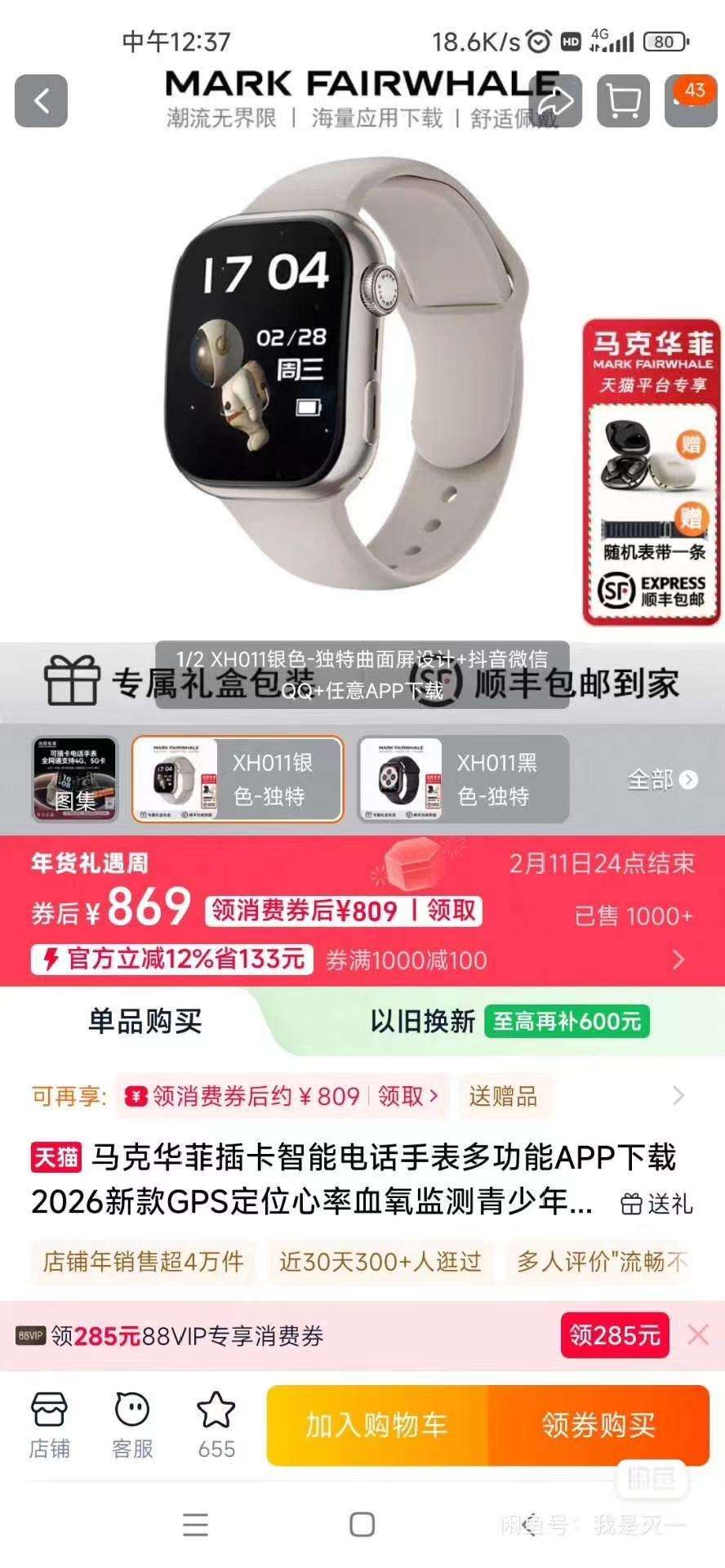Image resolution: width=725 pixels, height=1568 pixels.
Task: Dismiss the 88VIP coupon banner
Action: (698, 1335)
